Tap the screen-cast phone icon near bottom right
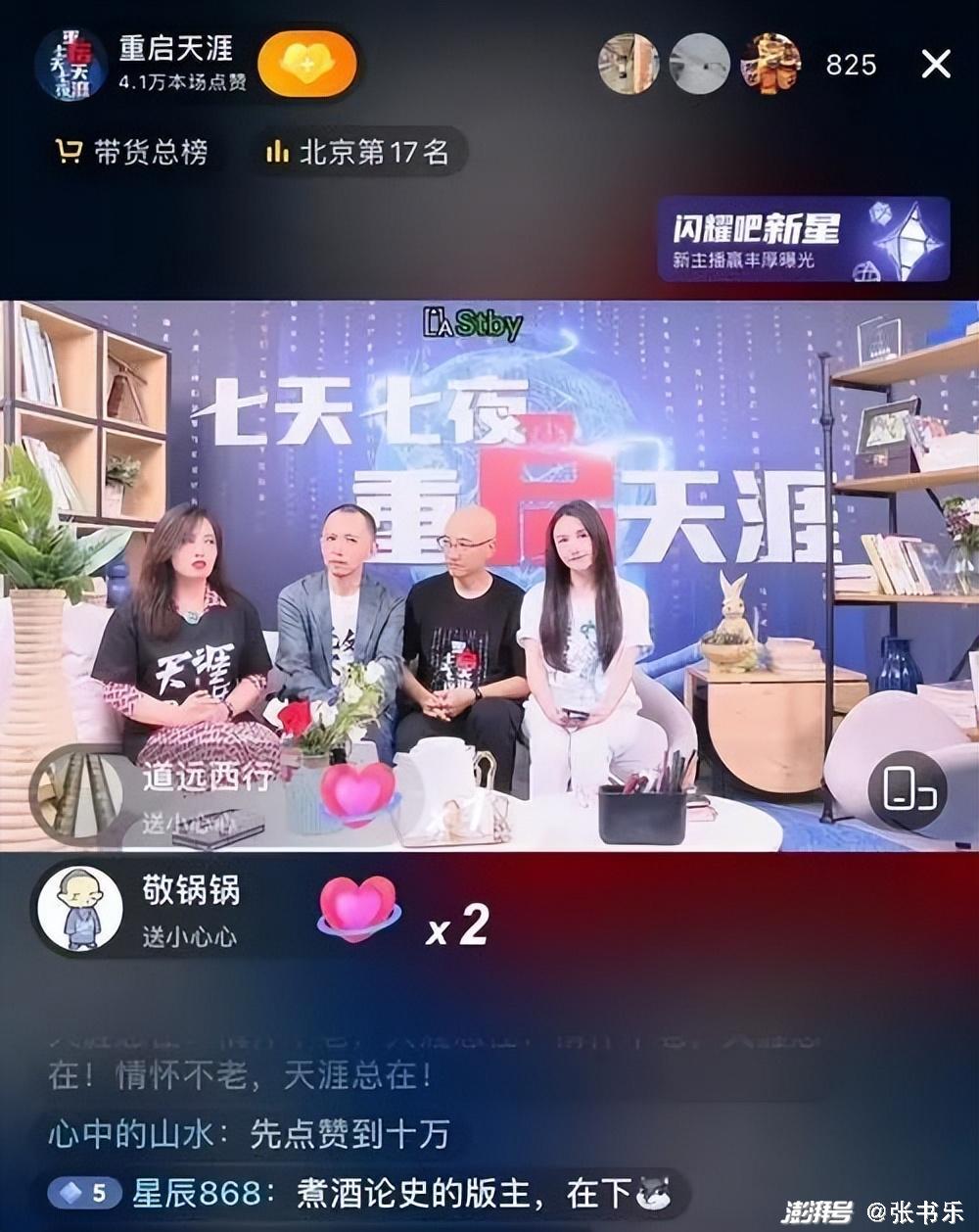Screen dimensions: 979x1232 (x=909, y=788)
